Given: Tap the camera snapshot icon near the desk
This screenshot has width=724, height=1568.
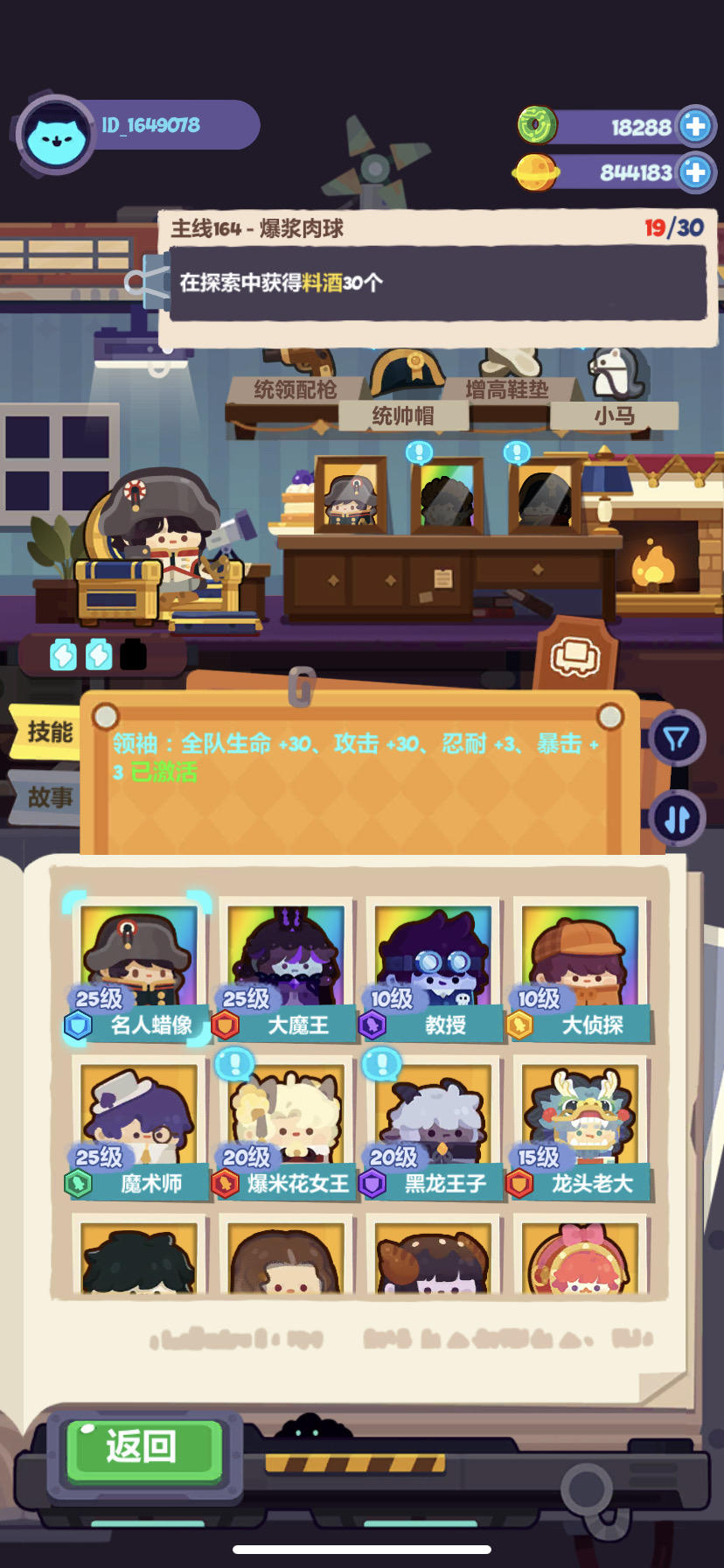Looking at the screenshot, I should (x=574, y=658).
